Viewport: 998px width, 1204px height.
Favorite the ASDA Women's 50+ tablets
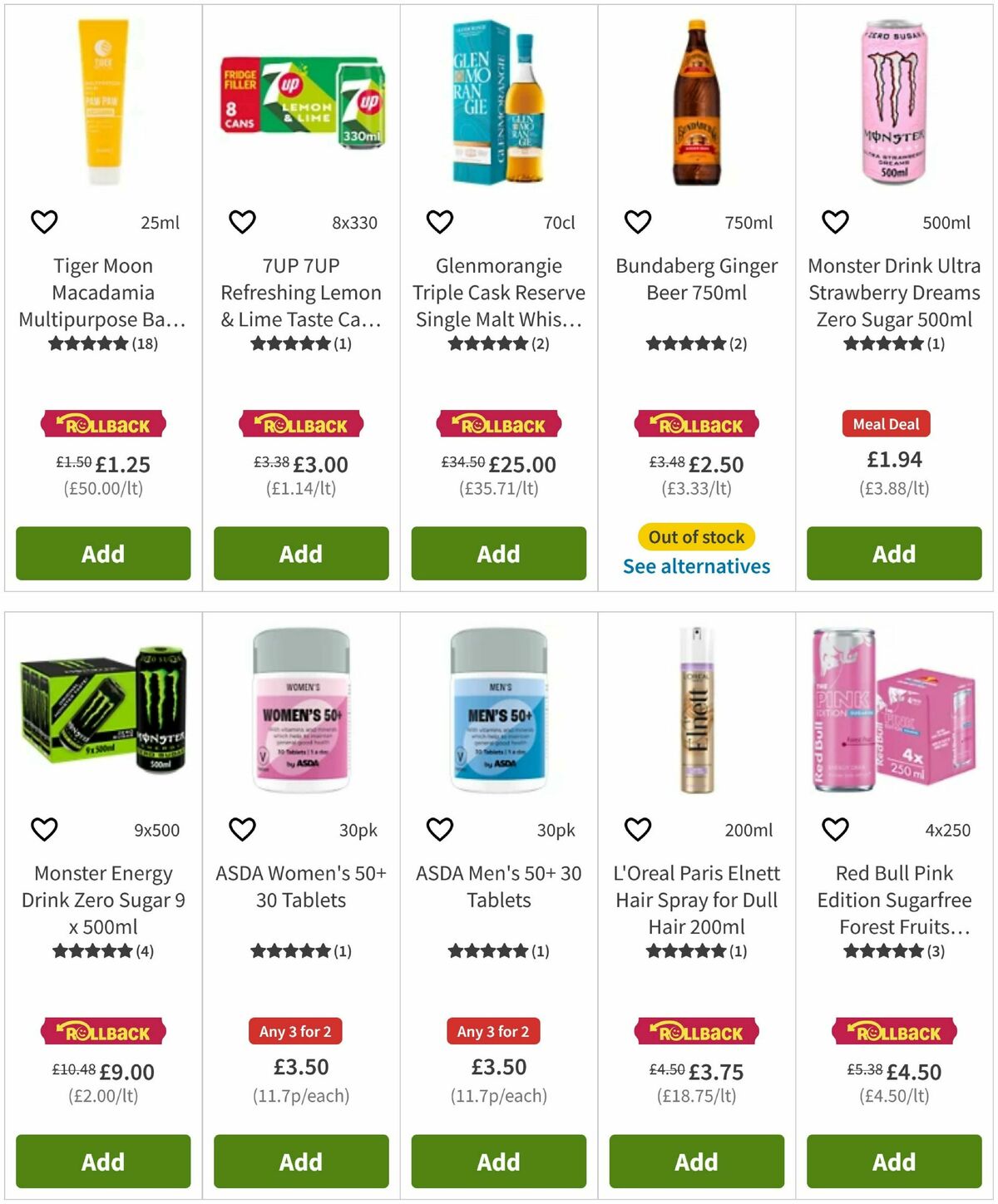(x=241, y=829)
